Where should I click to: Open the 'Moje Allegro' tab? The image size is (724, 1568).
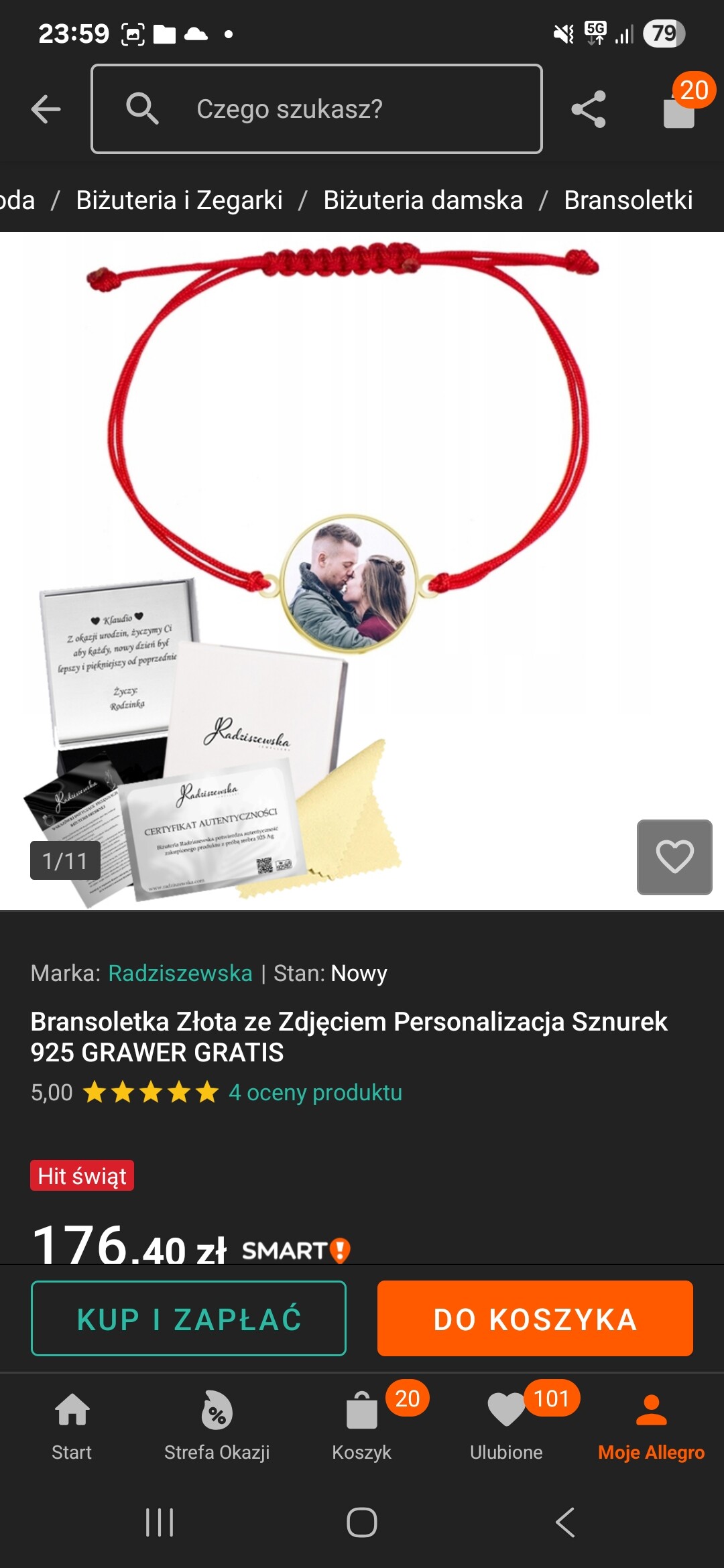pos(651,1424)
